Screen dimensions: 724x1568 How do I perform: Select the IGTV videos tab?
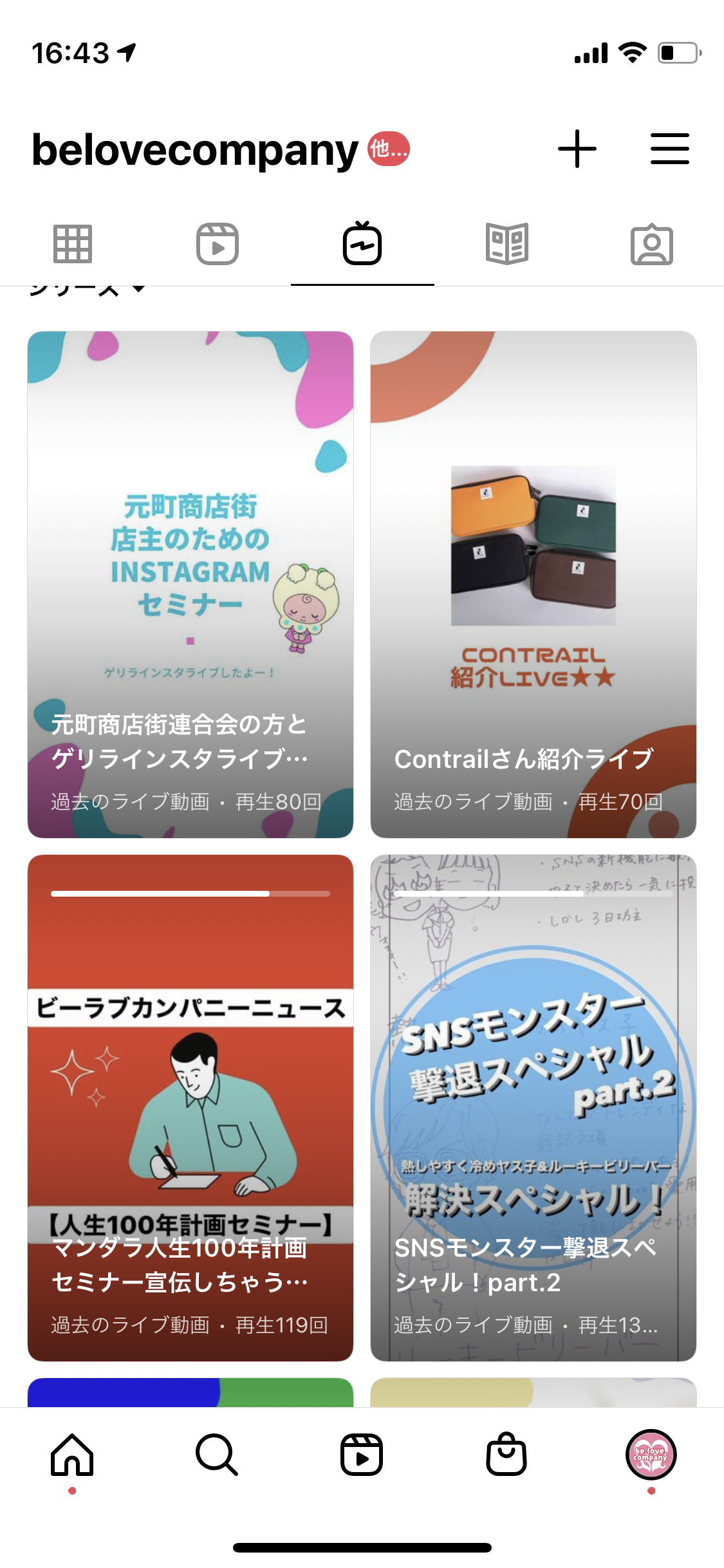point(362,245)
